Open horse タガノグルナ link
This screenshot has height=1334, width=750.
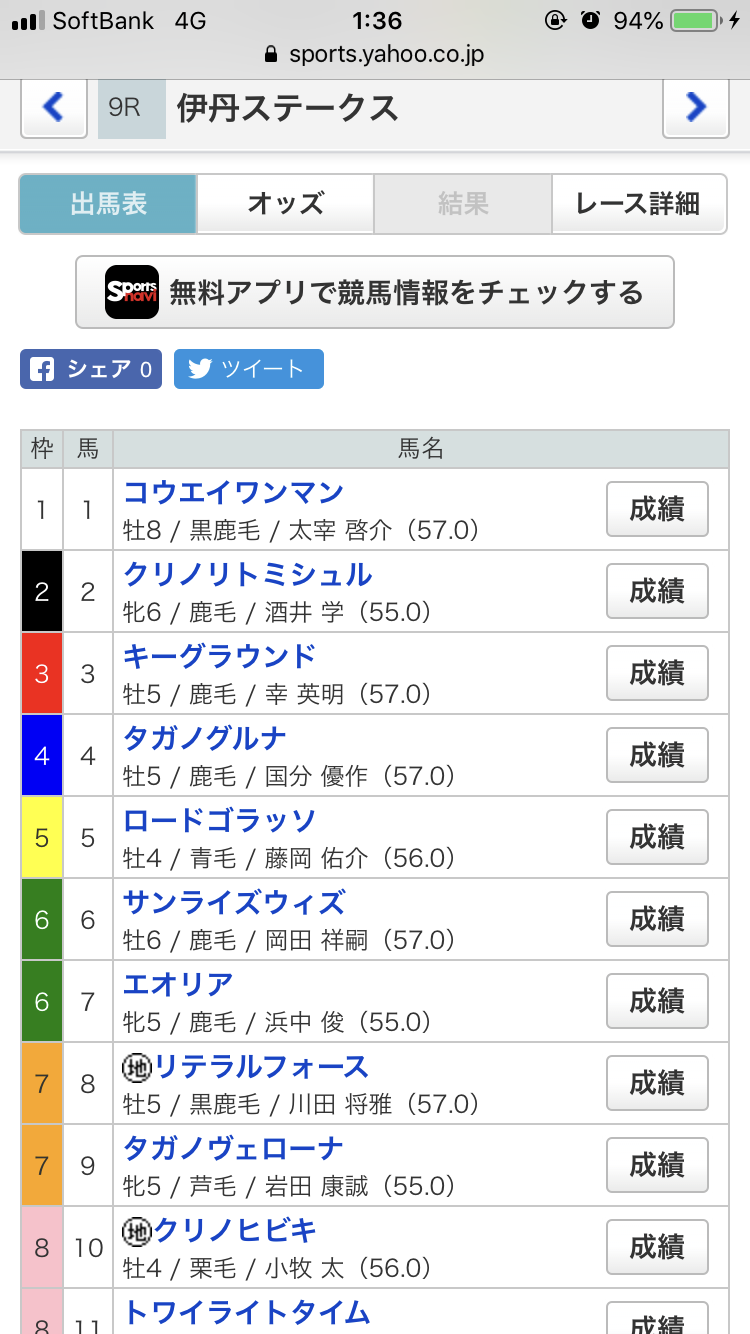click(205, 738)
